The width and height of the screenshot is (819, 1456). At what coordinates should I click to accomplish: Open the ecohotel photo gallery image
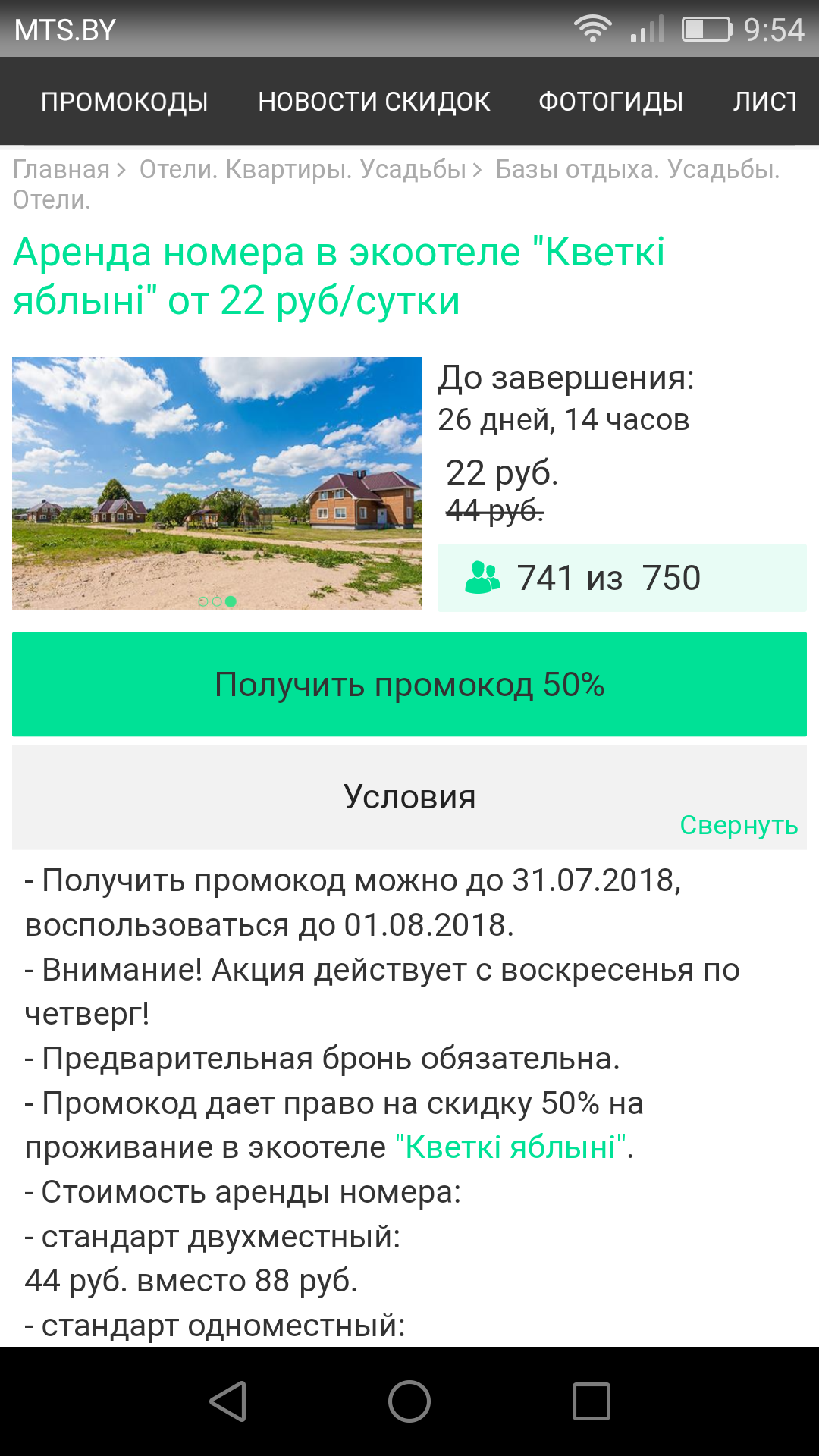[217, 483]
